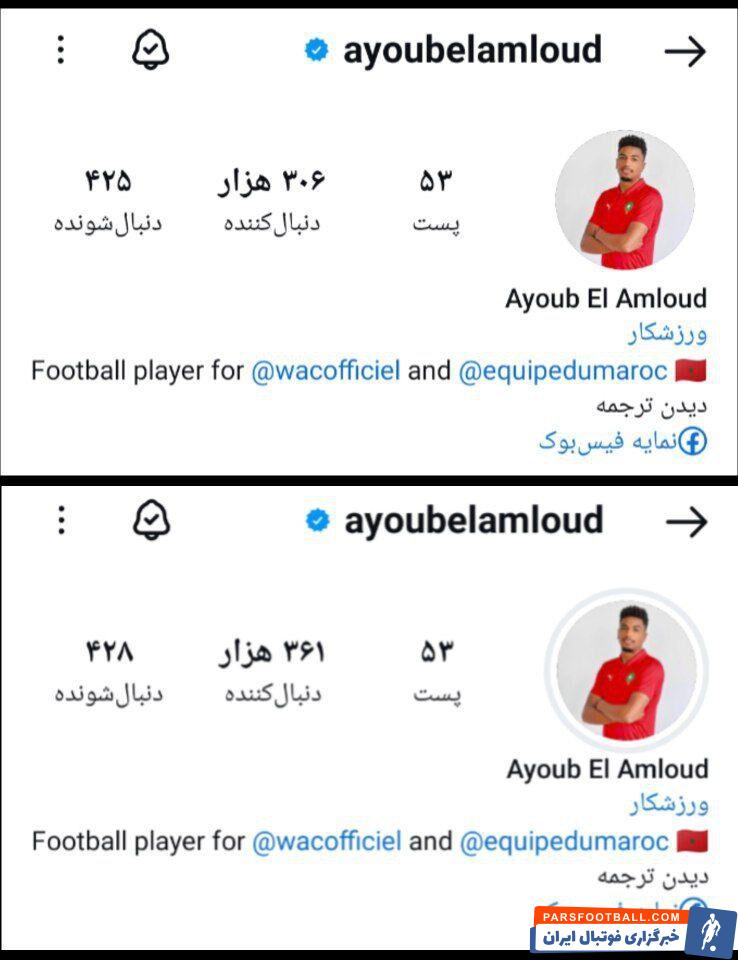Click the back arrow on the top profile
738x960 pixels.
[x=687, y=48]
